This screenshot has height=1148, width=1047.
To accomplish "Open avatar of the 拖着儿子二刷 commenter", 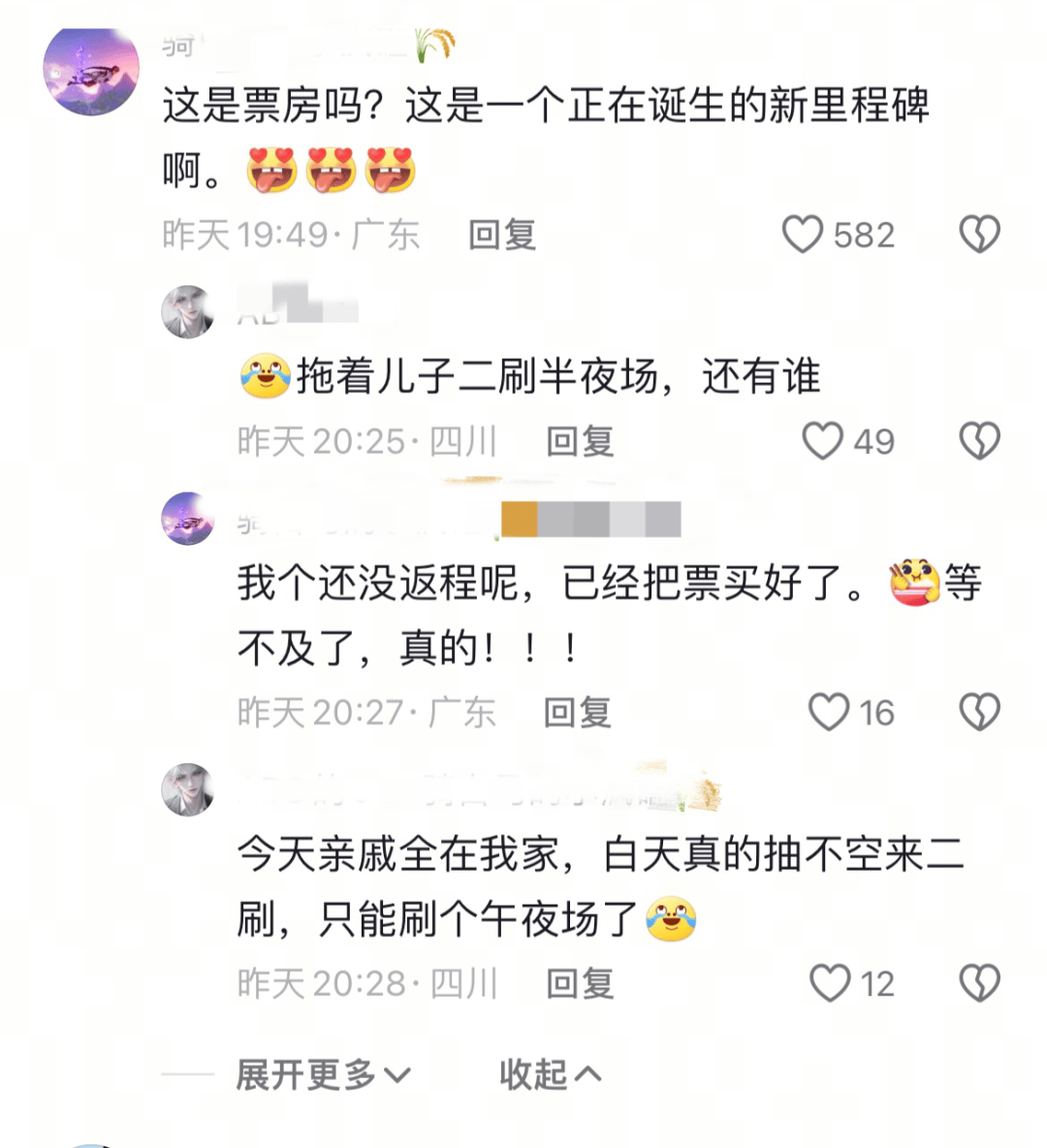I will click(x=188, y=311).
